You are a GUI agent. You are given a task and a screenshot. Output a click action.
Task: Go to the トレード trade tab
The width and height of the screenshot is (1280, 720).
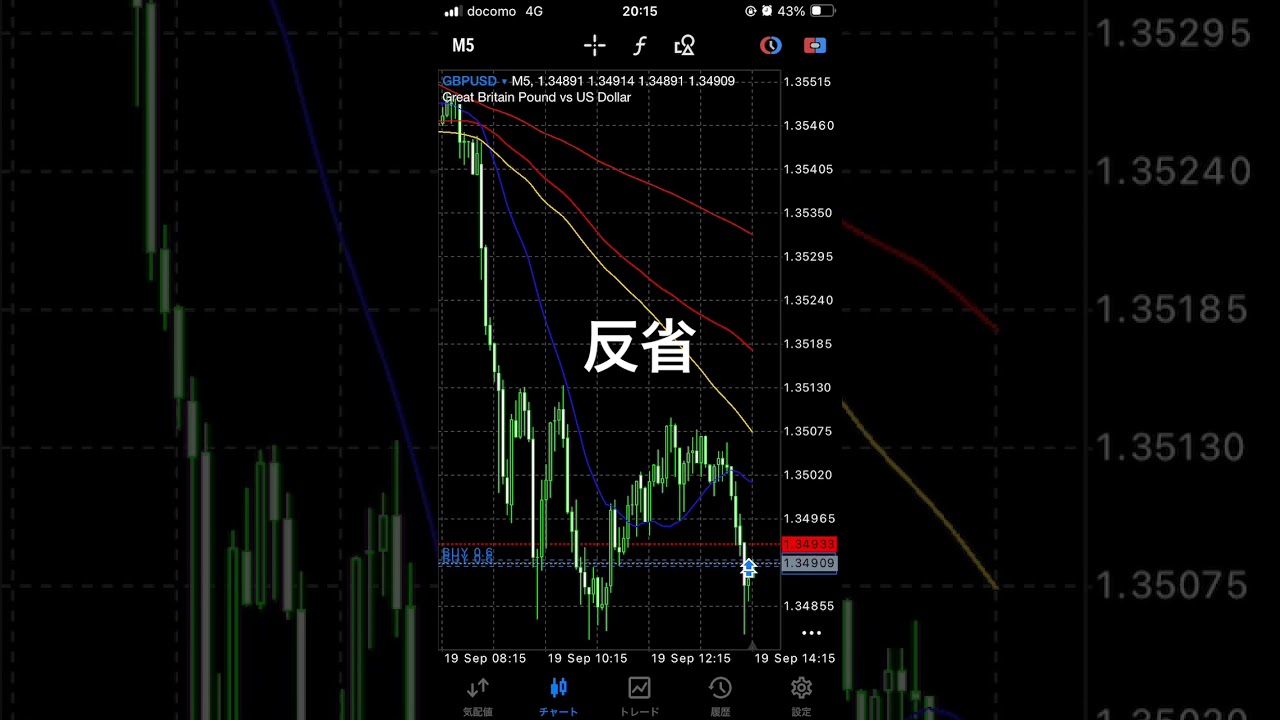pyautogui.click(x=639, y=695)
